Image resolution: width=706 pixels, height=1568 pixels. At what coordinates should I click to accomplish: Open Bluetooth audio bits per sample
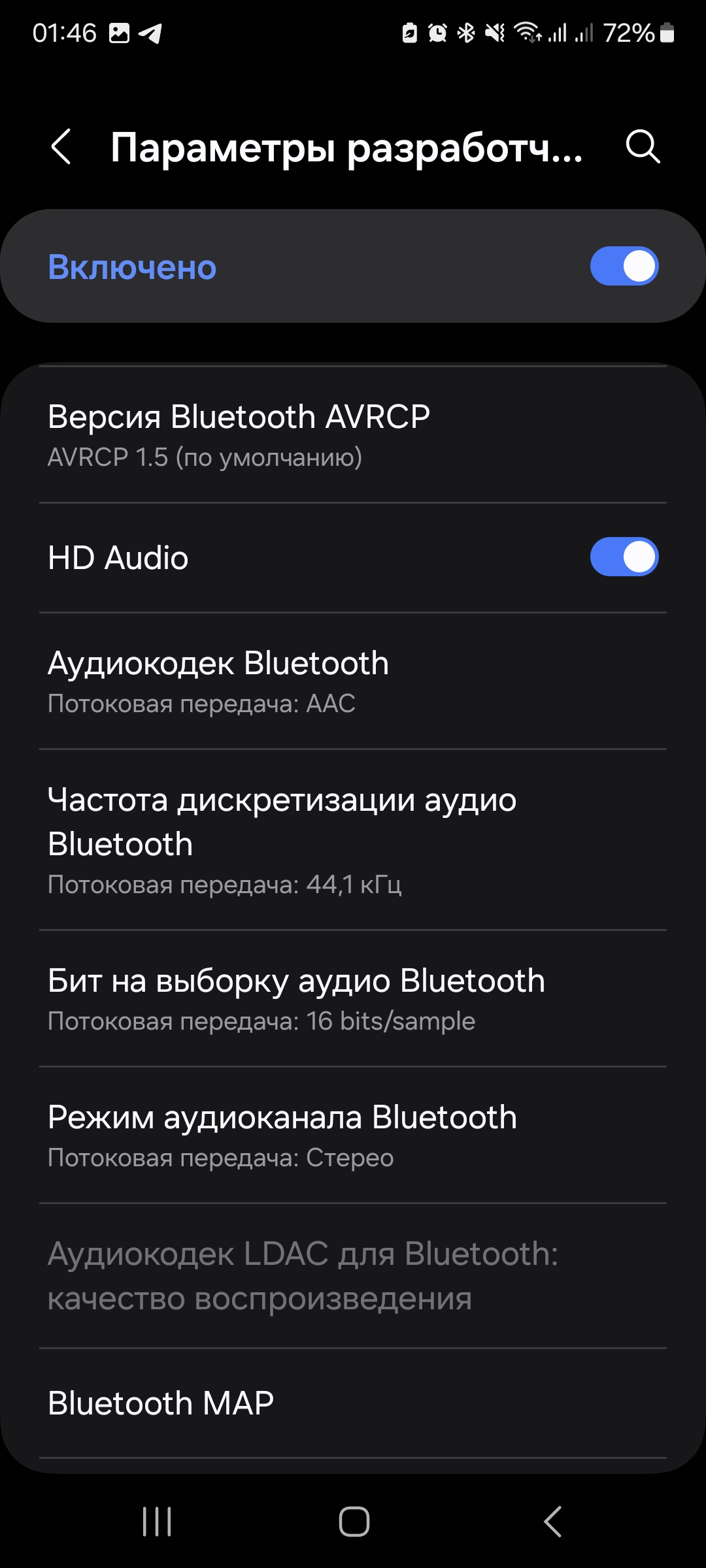(x=353, y=999)
